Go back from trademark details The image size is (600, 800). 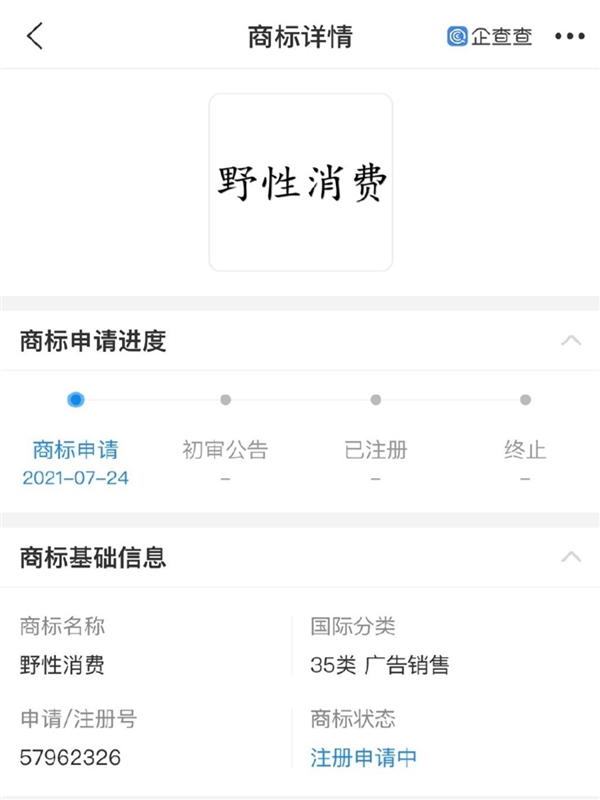click(35, 37)
